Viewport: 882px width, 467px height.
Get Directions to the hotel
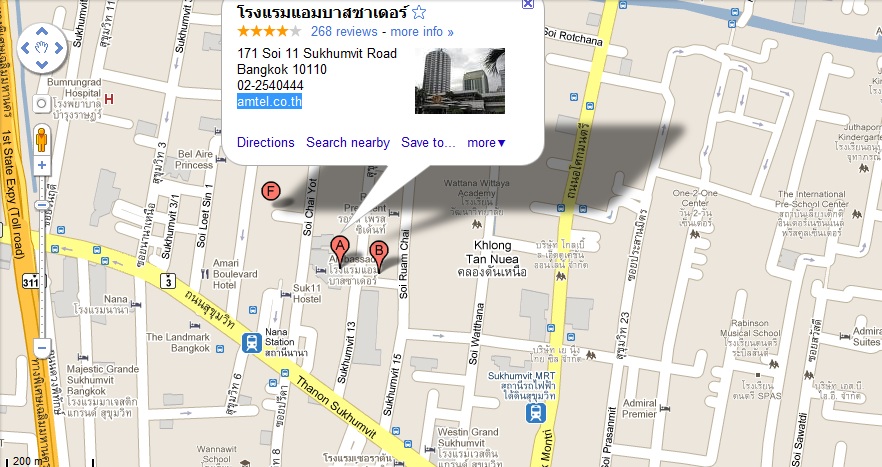pos(265,142)
